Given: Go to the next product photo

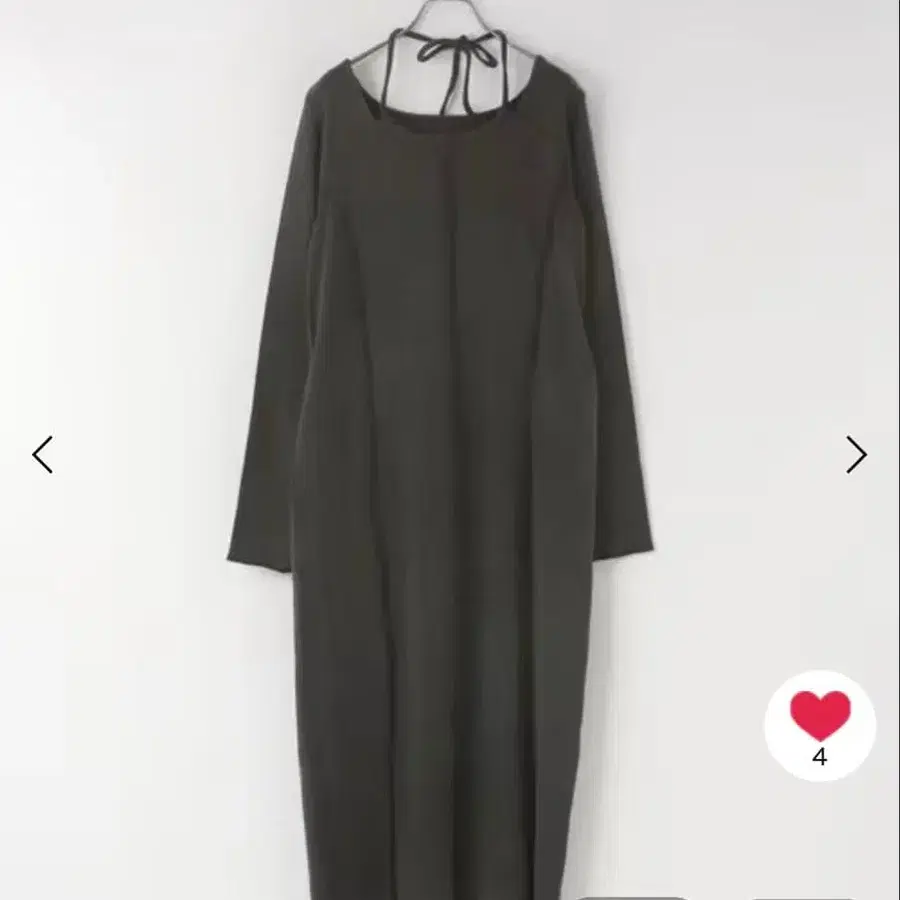Looking at the screenshot, I should pos(856,455).
